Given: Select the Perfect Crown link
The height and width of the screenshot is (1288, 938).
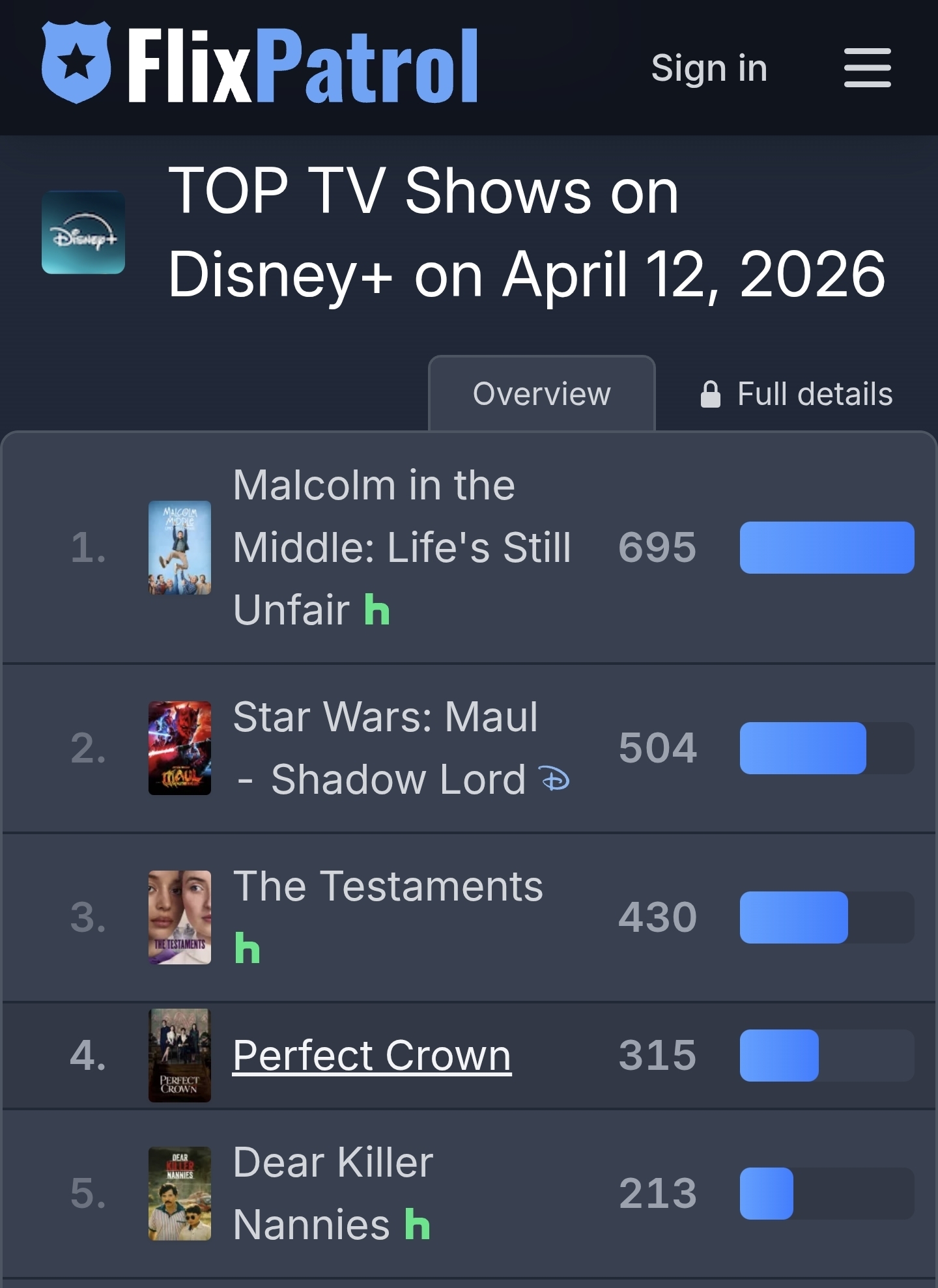Looking at the screenshot, I should tap(372, 1056).
